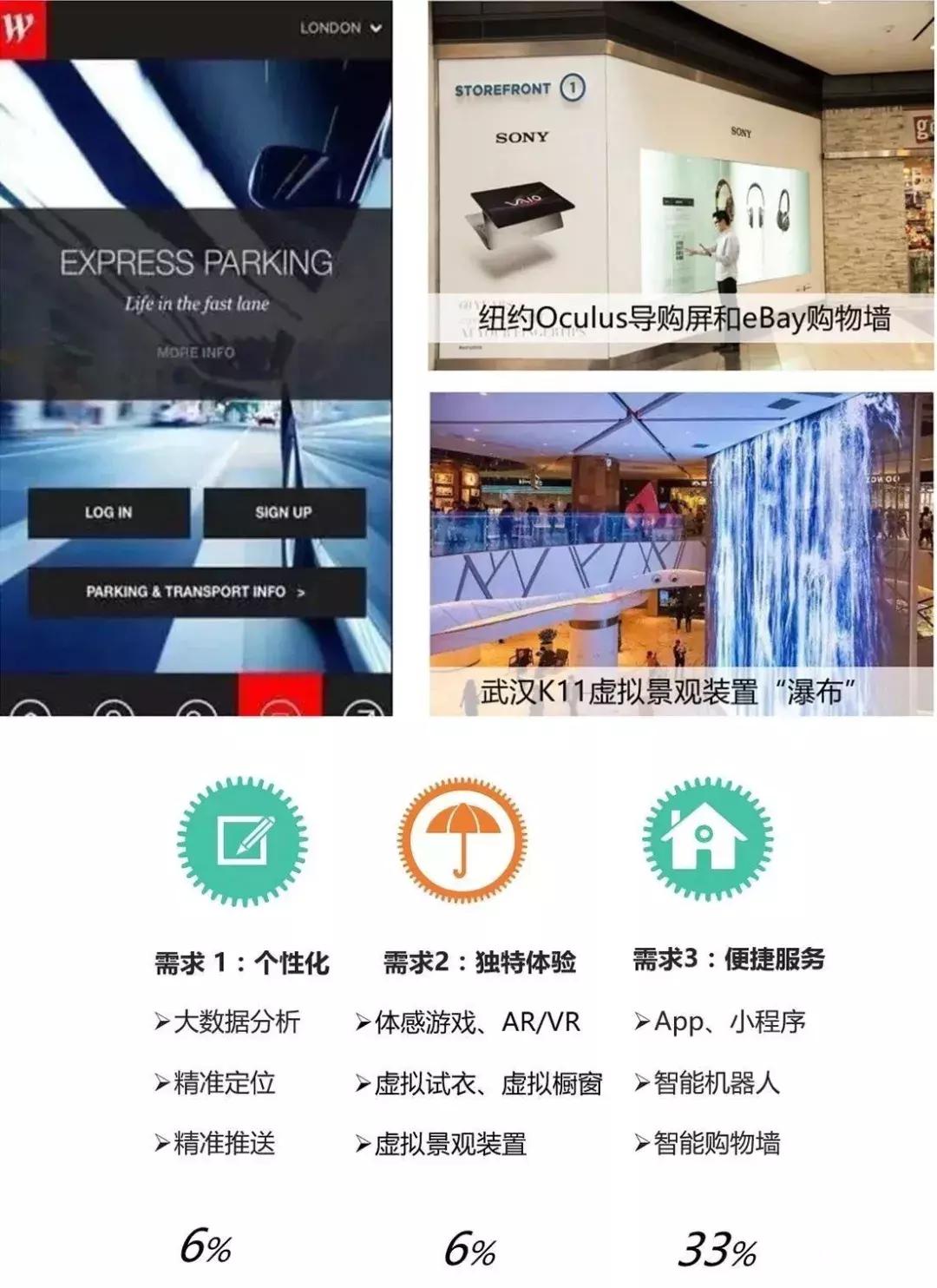The width and height of the screenshot is (937, 1288).
Task: Click the STOREFRONT number 1 badge
Action: click(x=572, y=87)
